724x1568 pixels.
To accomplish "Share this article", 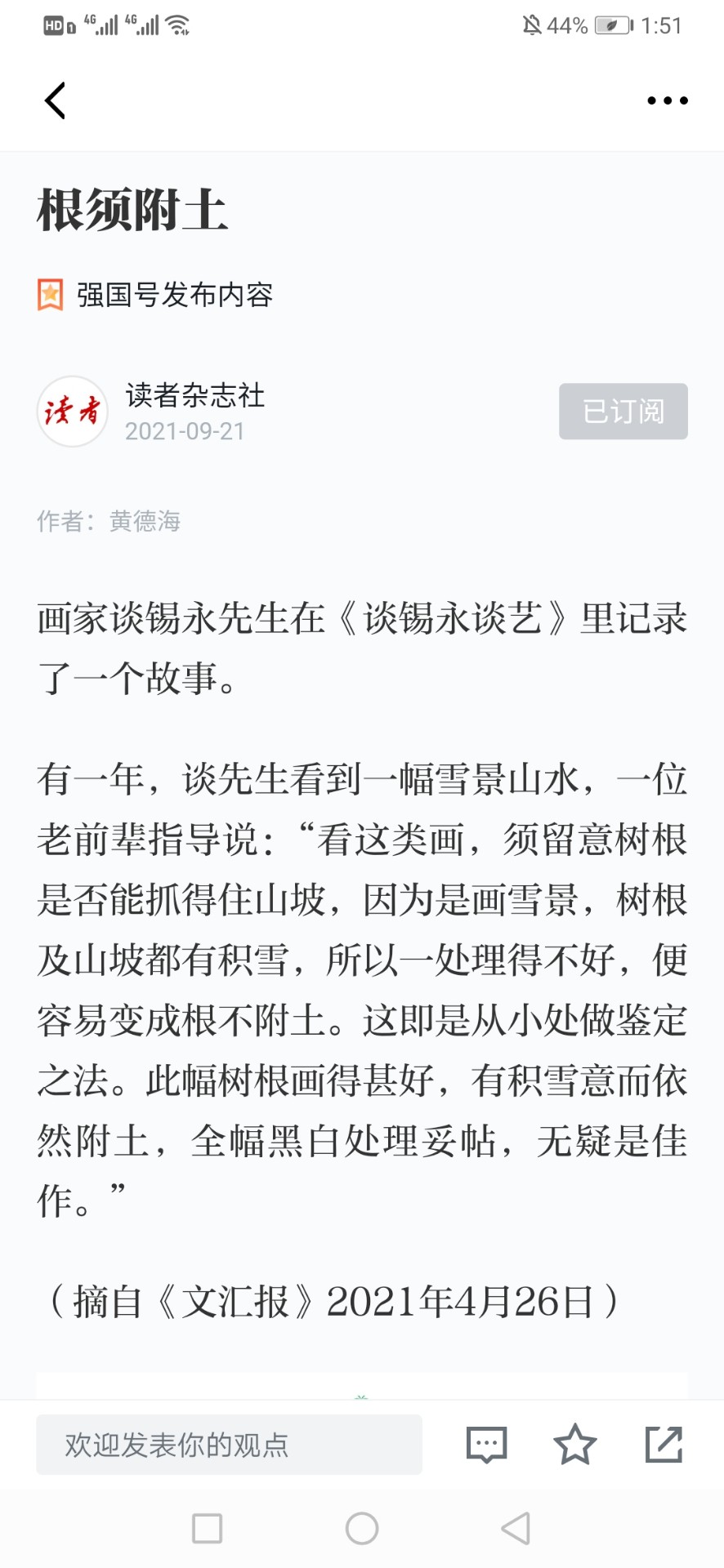I will coord(663,1444).
